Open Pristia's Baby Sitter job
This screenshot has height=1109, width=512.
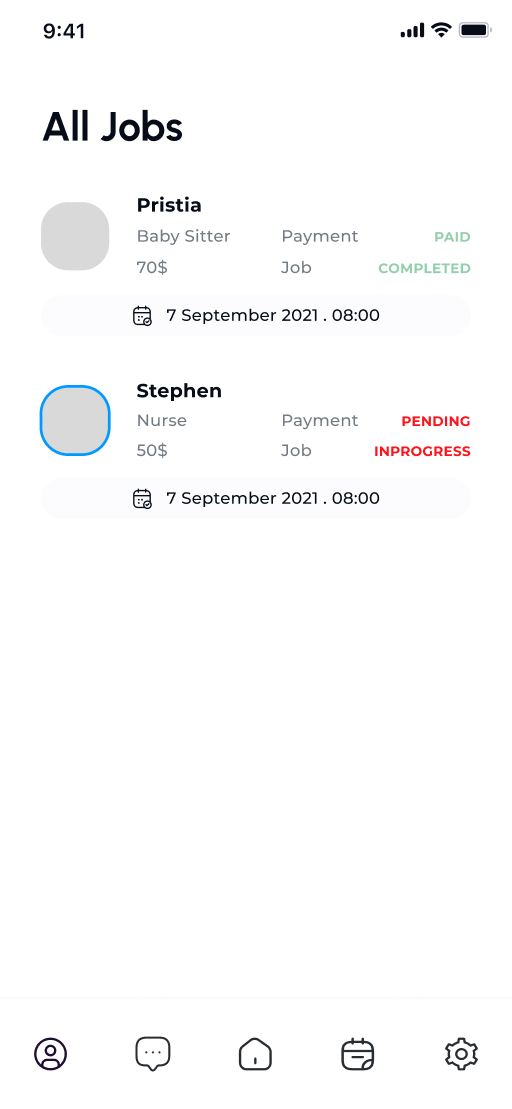coord(255,265)
